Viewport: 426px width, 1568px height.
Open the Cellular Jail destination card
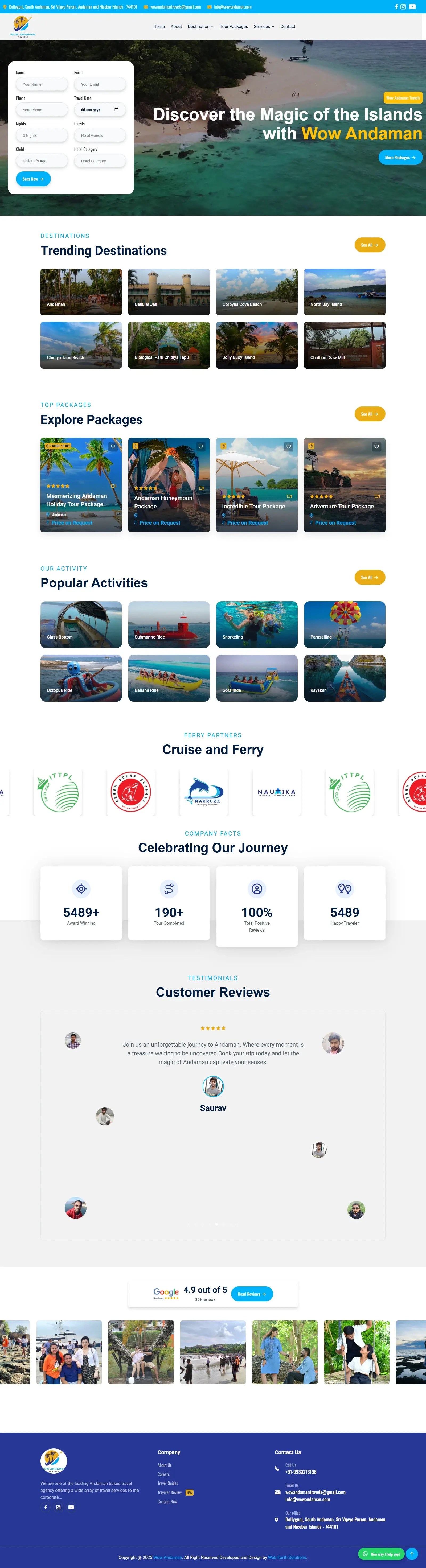[169, 292]
